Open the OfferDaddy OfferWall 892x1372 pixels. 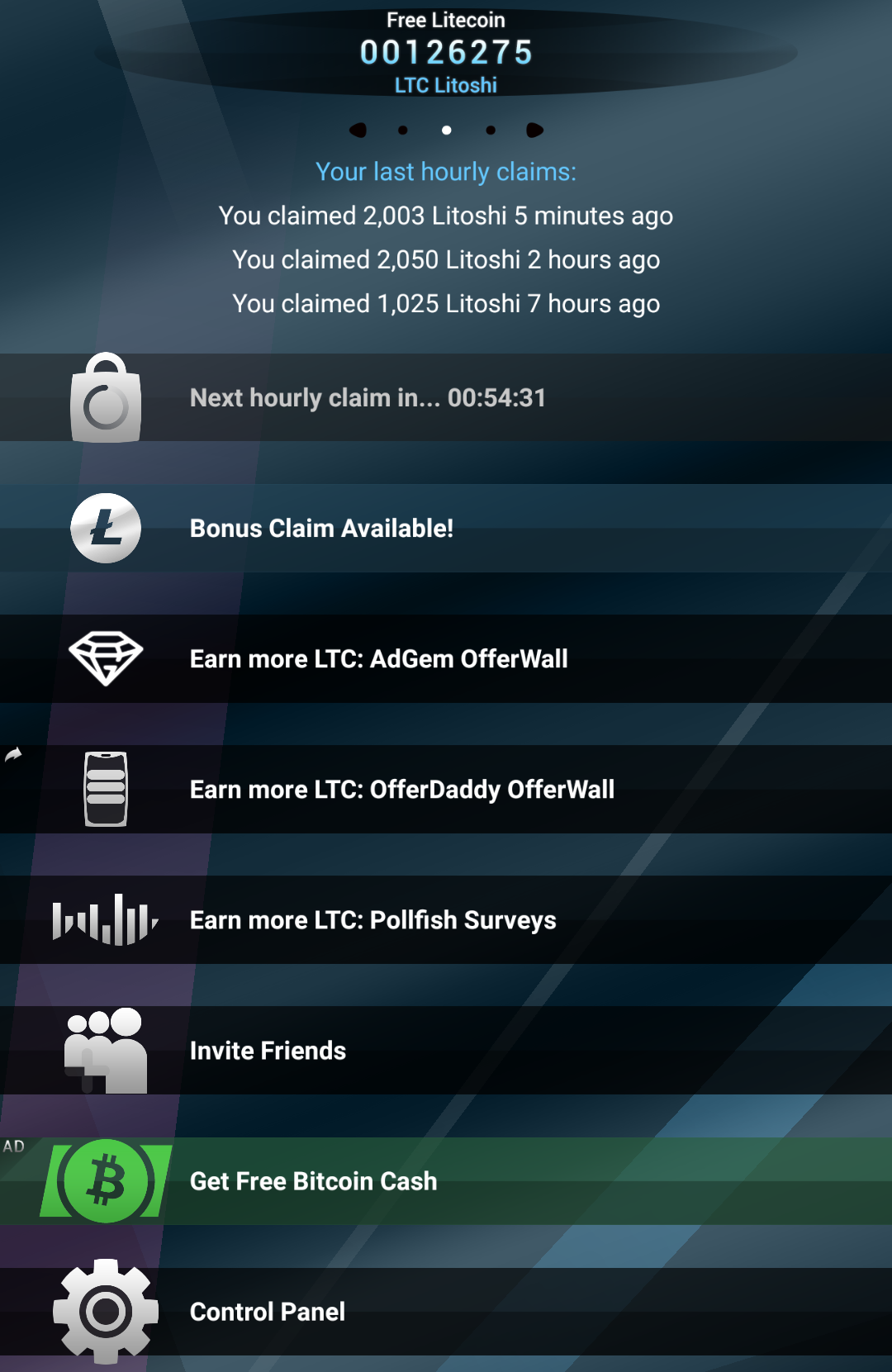446,790
